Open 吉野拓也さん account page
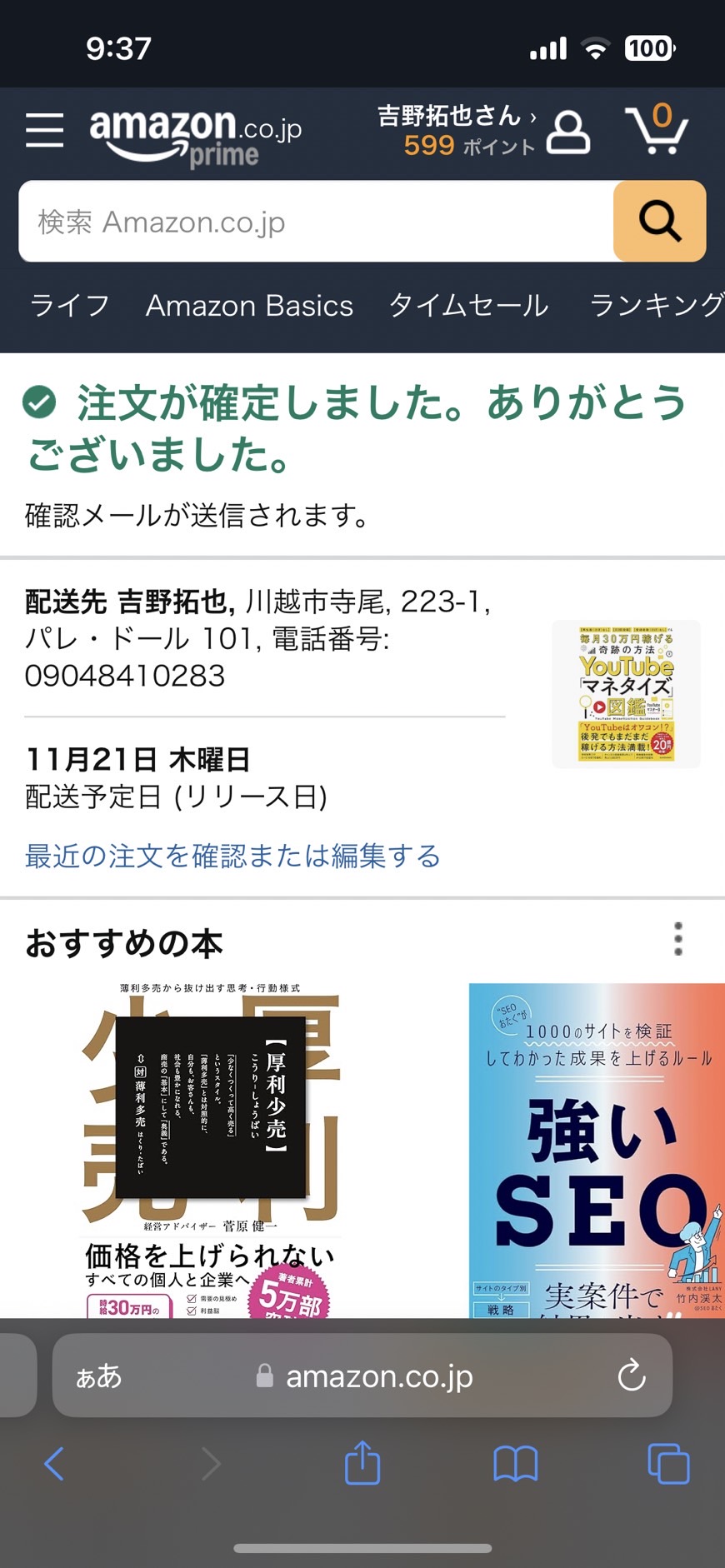Screen dimensions: 725x1568 click(484, 132)
